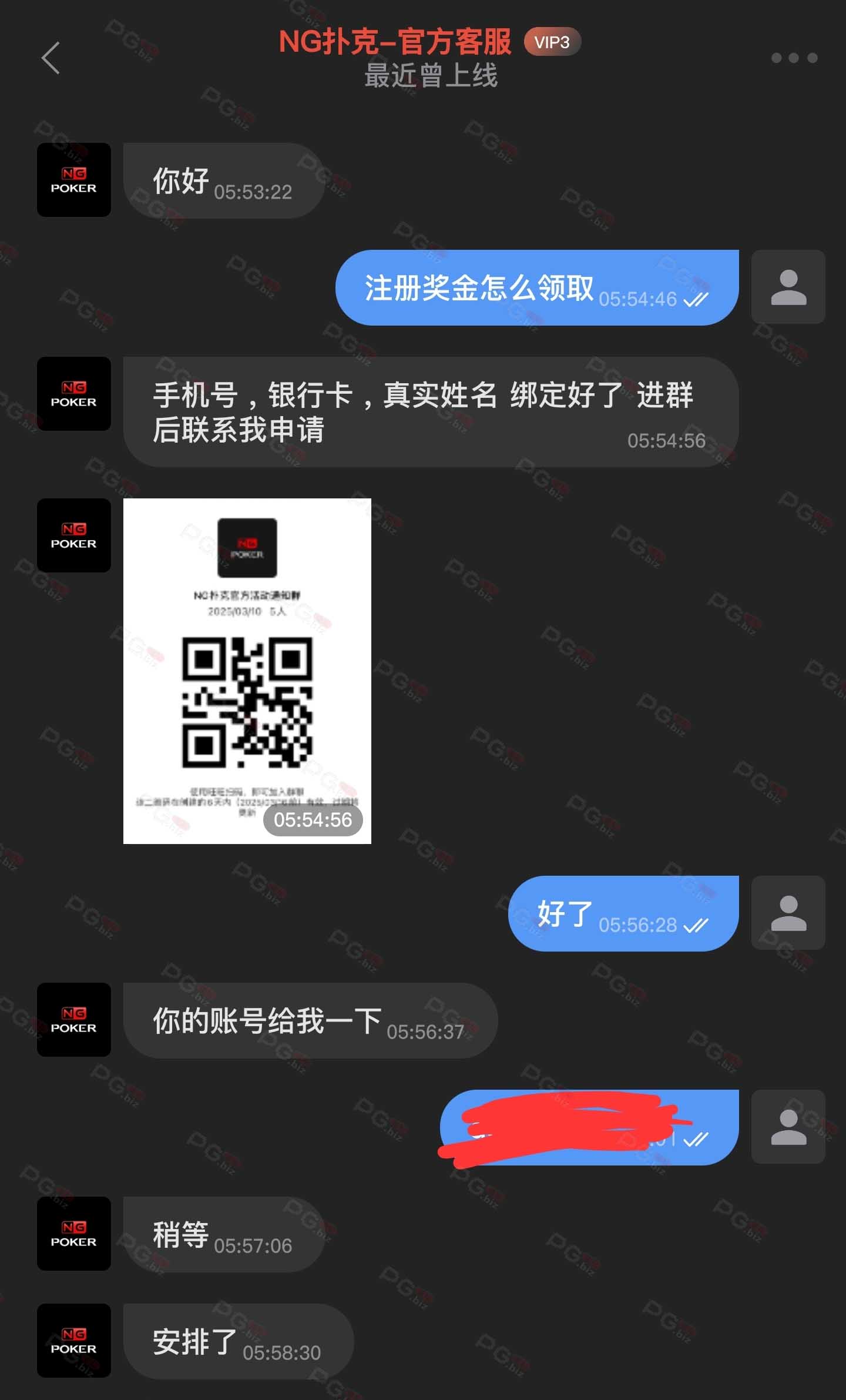Viewport: 846px width, 1400px height.
Task: Open NG Poker avatar beside 你好 message
Action: tap(74, 180)
